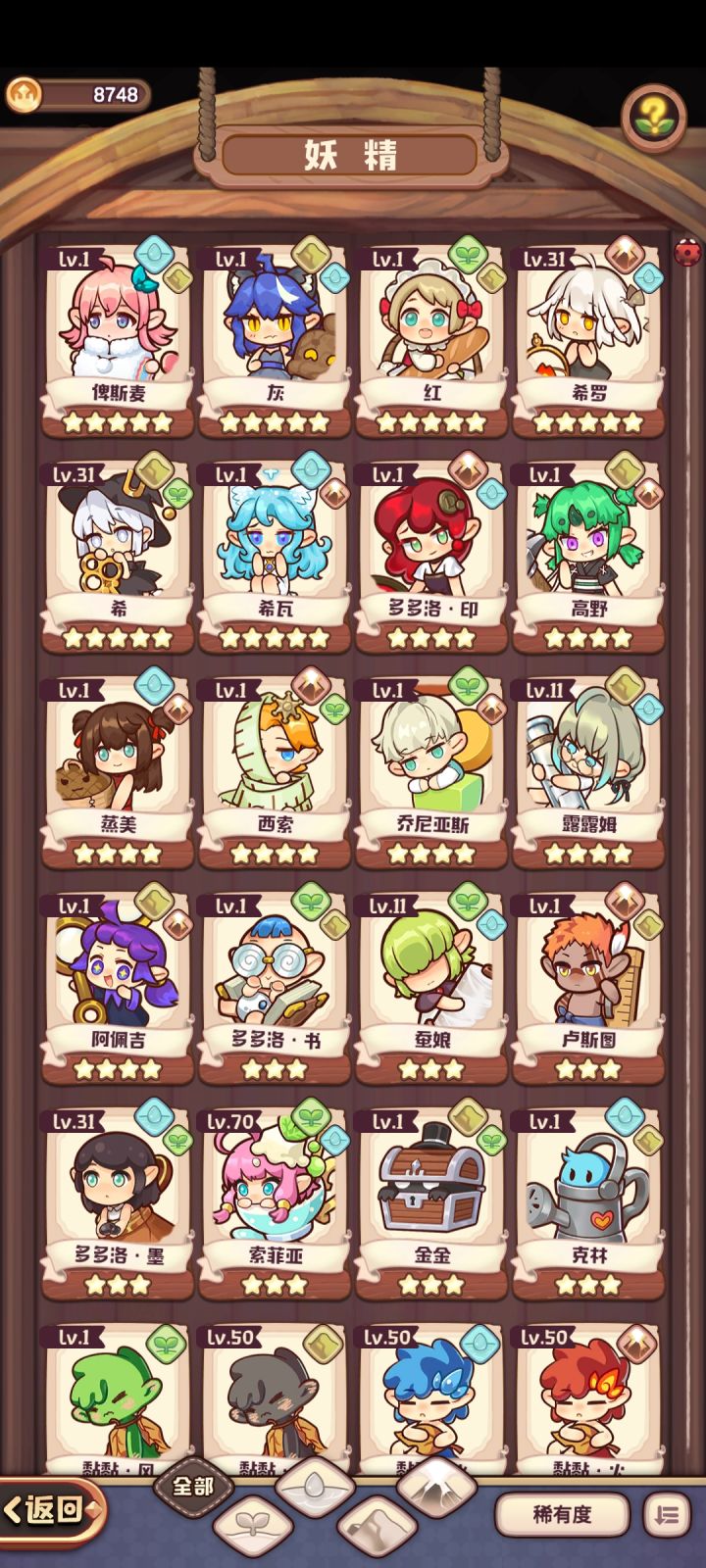Click the sort order icon beside 稀有度

coord(666,1514)
